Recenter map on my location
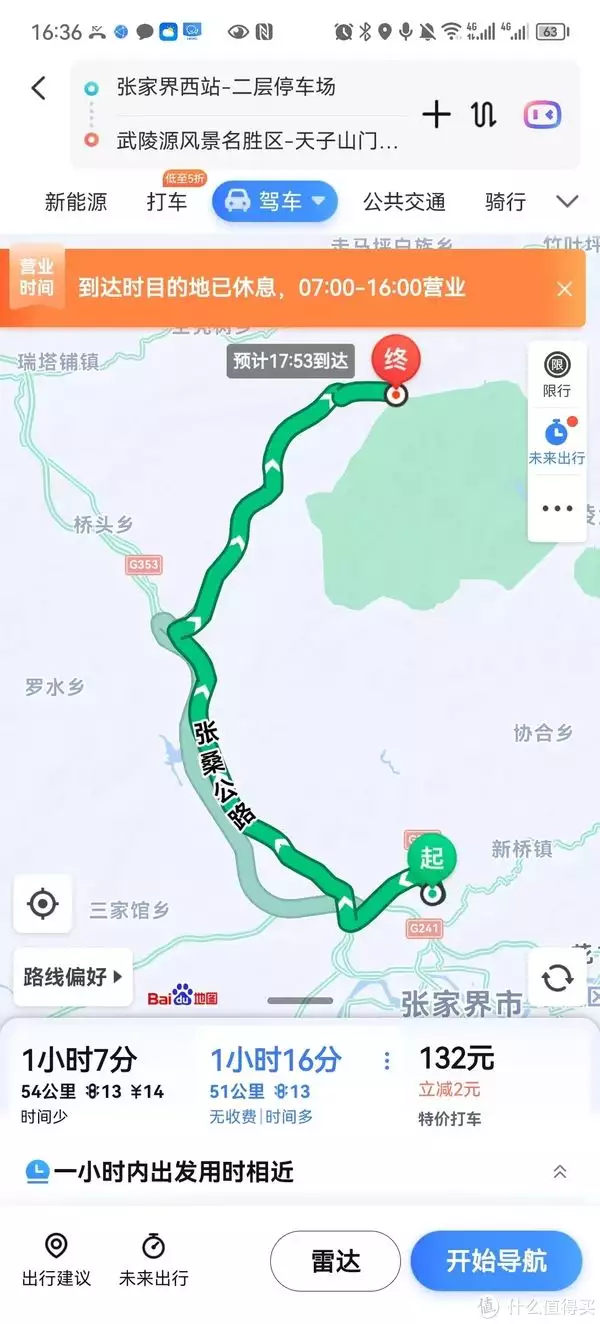This screenshot has width=600, height=1324. (x=43, y=904)
